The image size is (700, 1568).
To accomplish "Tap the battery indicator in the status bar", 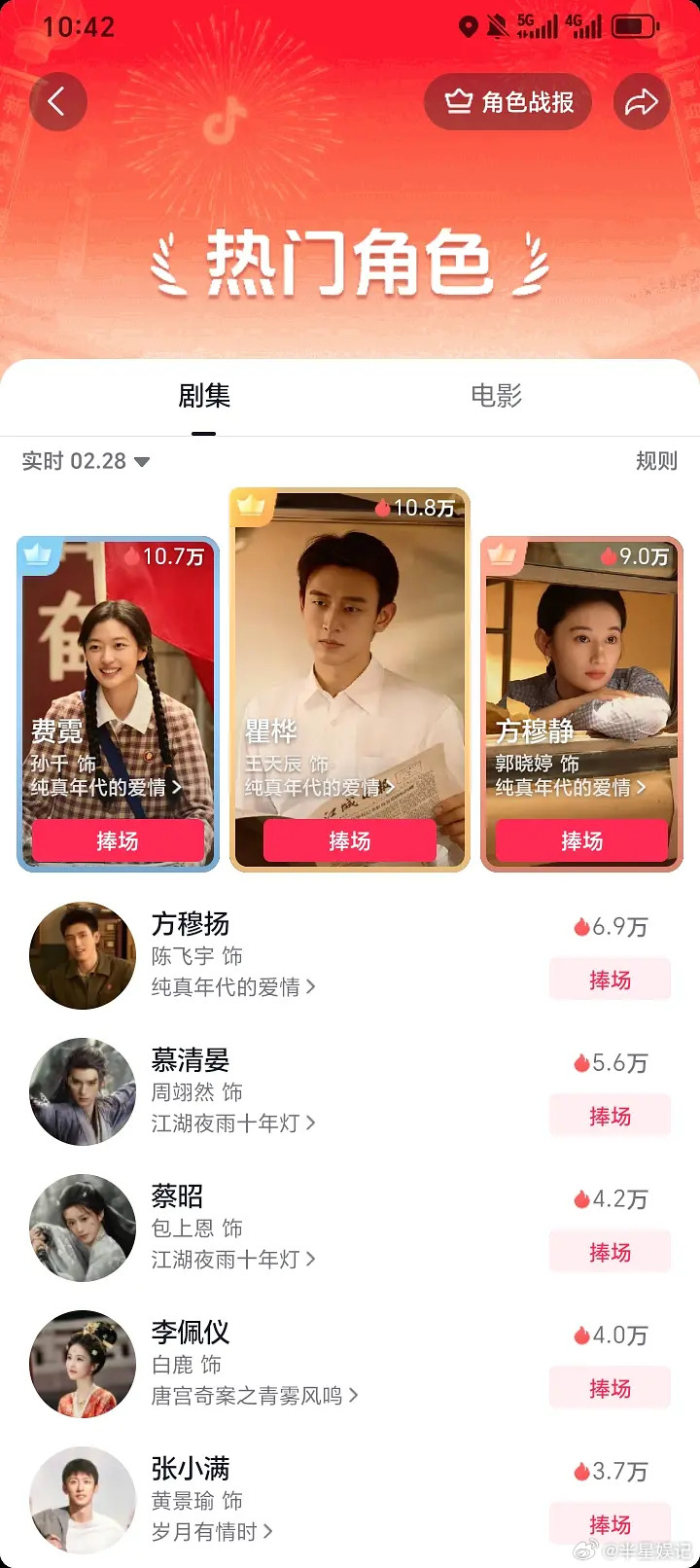I will (637, 26).
